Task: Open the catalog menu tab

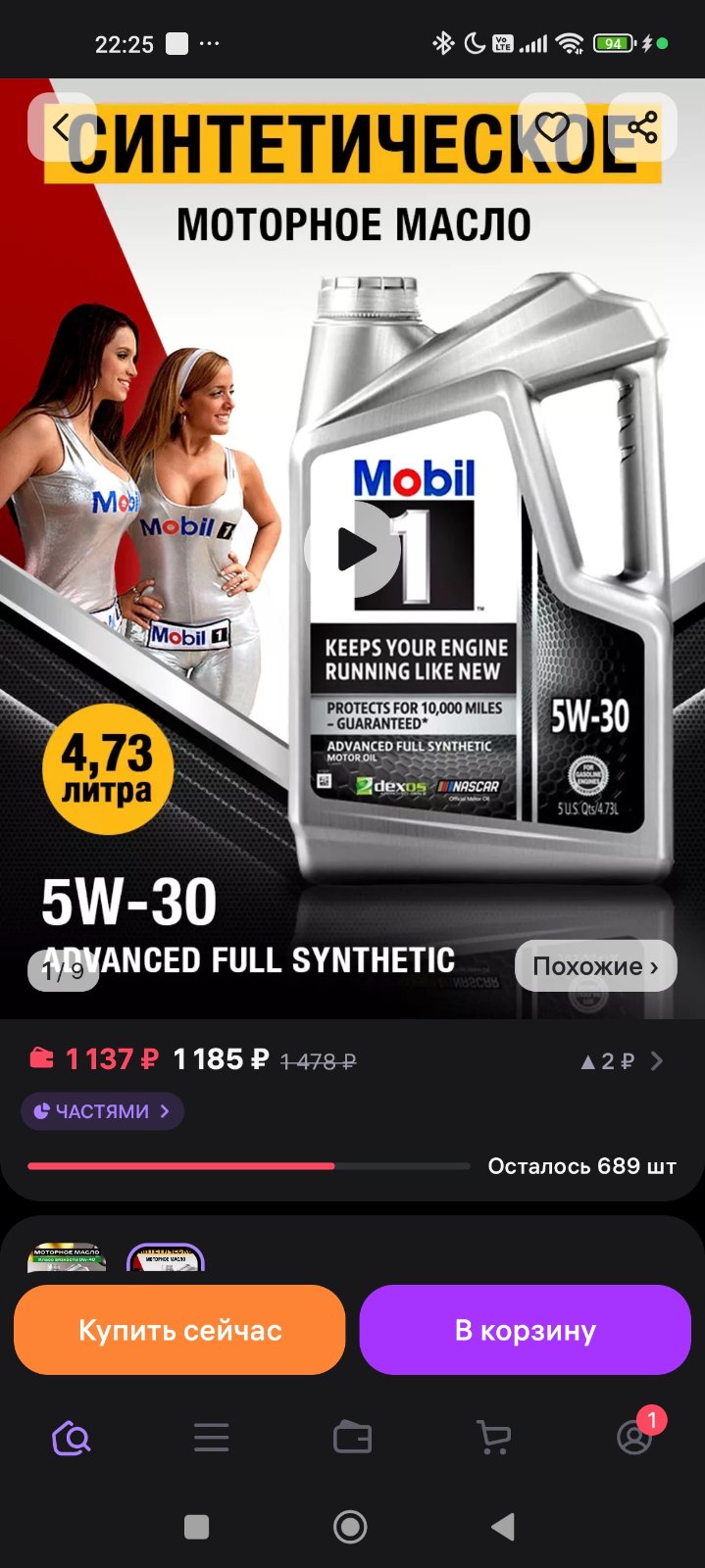Action: [212, 1438]
